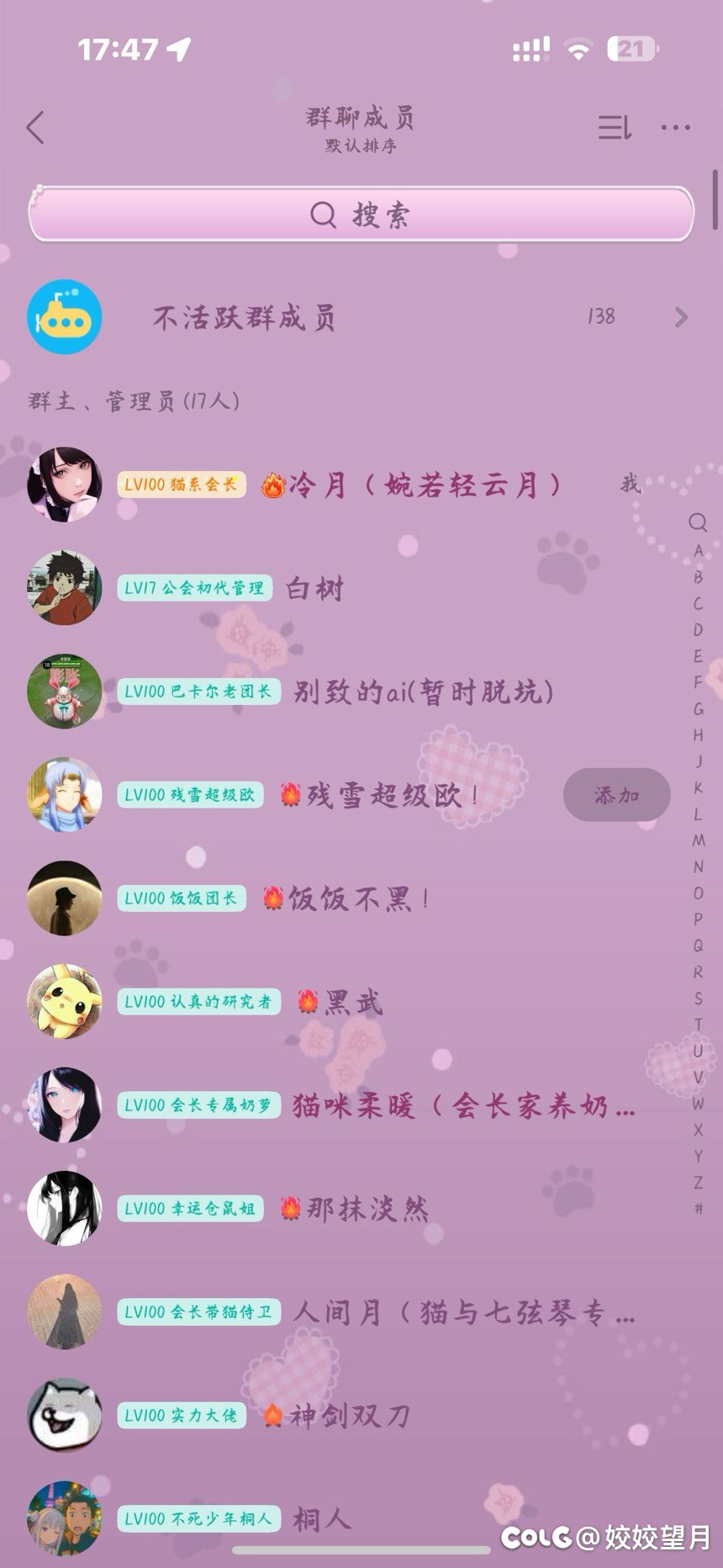Open member 白树's profile
Screen dimensions: 723x1568
[x=315, y=589]
